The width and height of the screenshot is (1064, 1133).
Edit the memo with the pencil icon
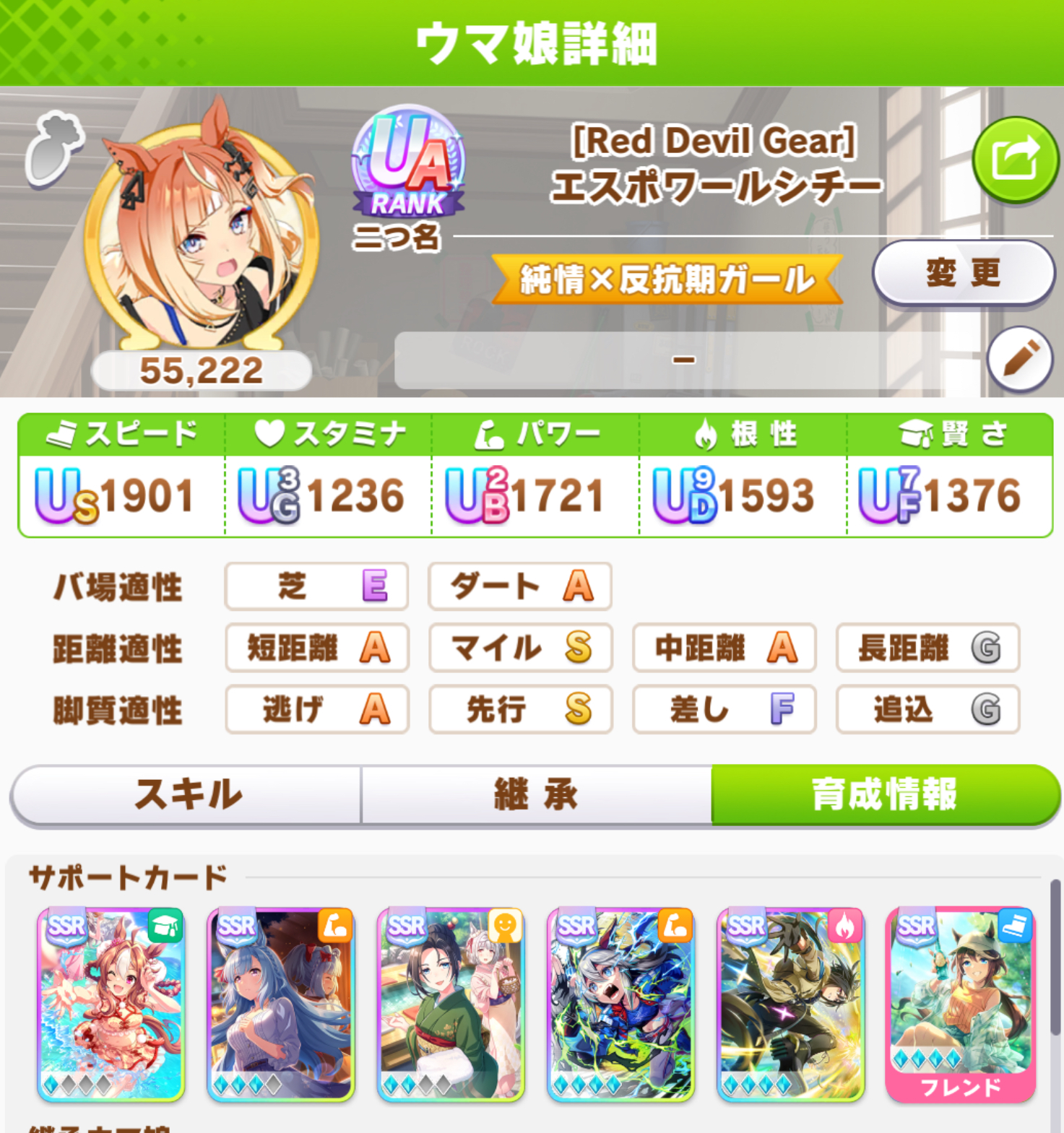(x=1019, y=359)
